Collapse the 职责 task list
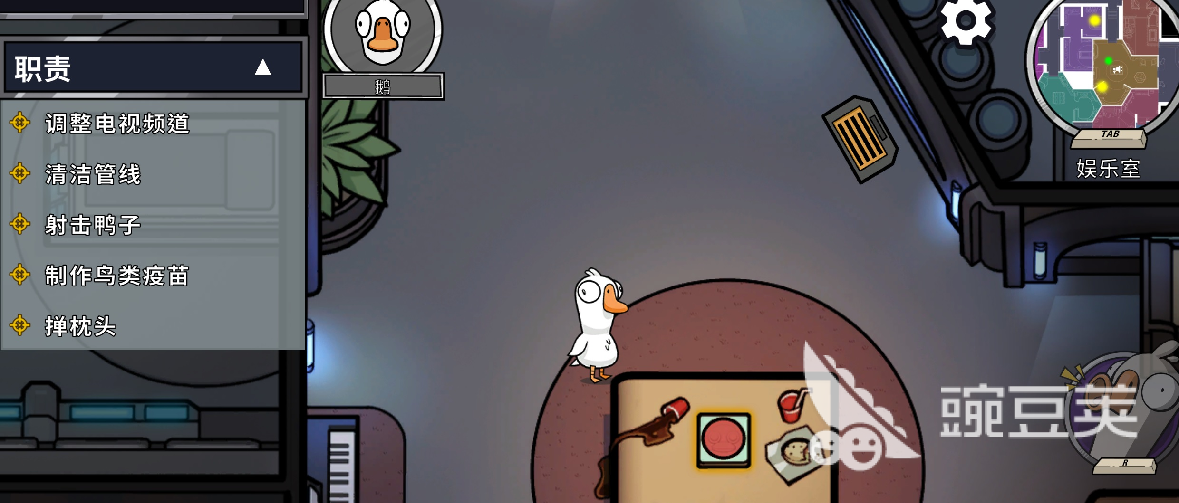This screenshot has width=1179, height=503. [262, 68]
